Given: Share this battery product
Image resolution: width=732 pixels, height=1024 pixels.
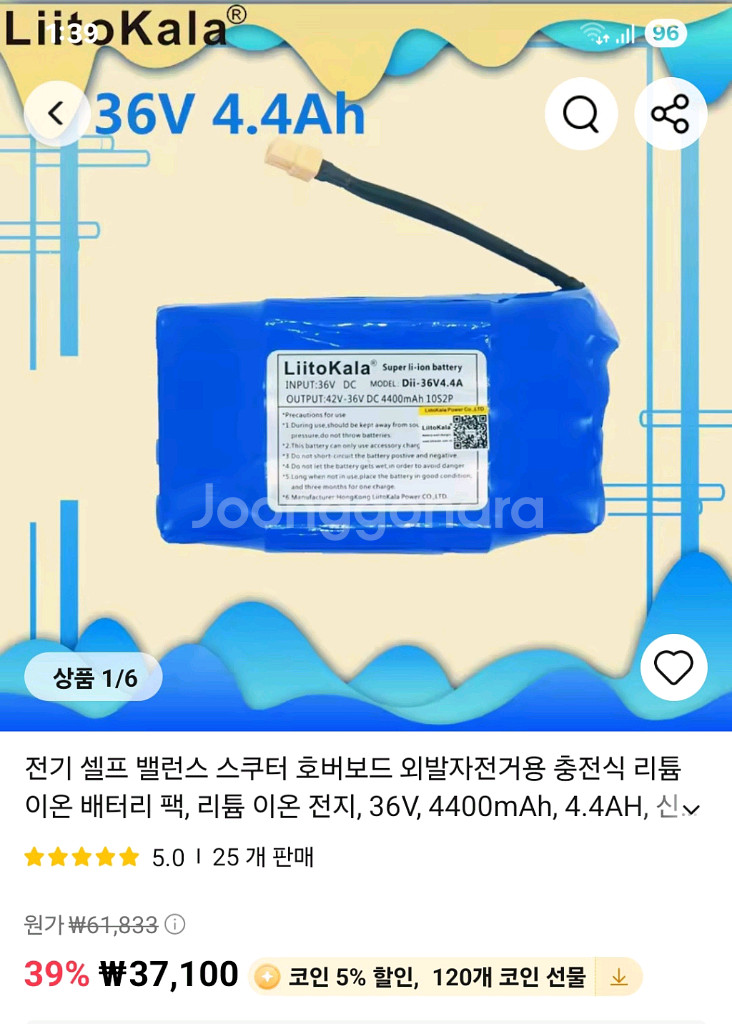Looking at the screenshot, I should pyautogui.click(x=670, y=114).
